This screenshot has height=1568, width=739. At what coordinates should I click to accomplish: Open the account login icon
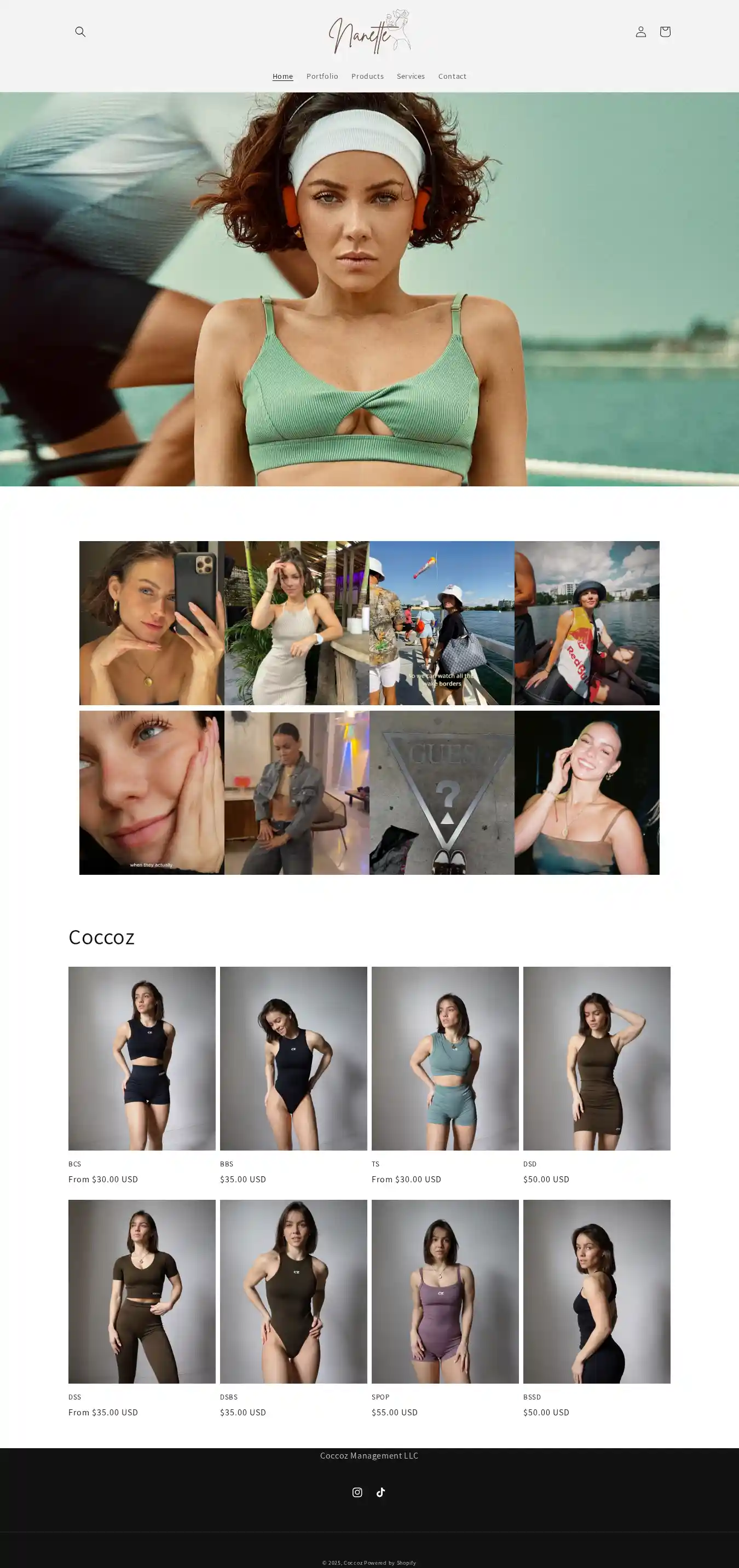coord(640,32)
